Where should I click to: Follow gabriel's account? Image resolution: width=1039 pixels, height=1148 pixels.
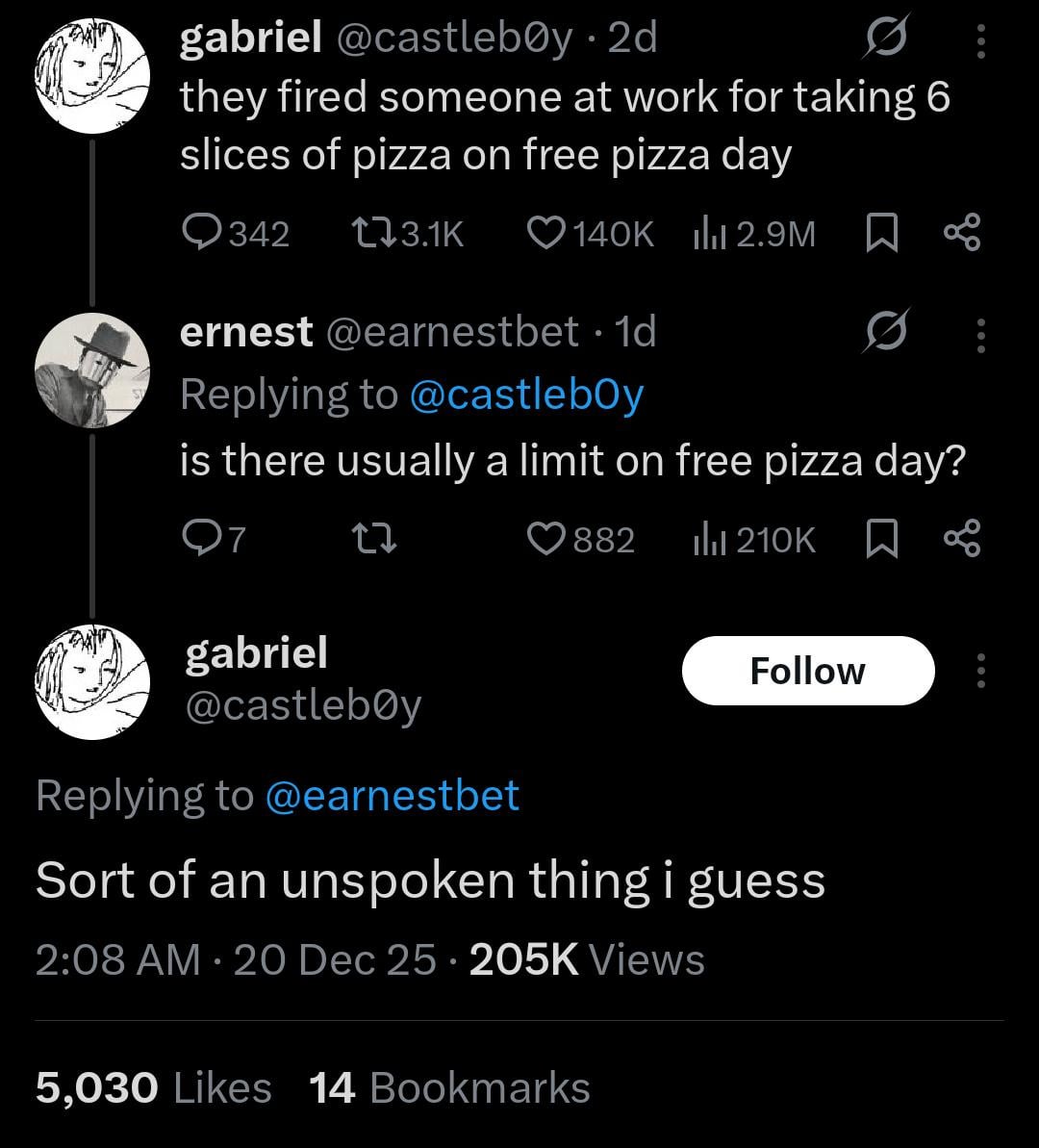coord(807,671)
